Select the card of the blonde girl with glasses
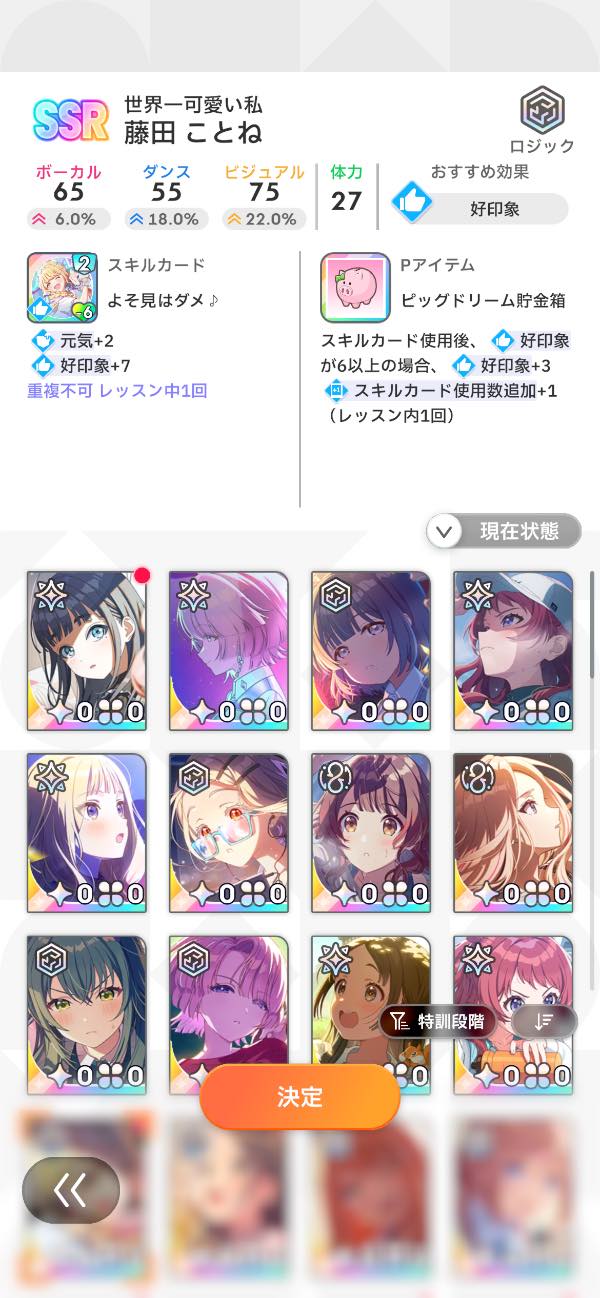This screenshot has height=1298, width=600. [229, 832]
